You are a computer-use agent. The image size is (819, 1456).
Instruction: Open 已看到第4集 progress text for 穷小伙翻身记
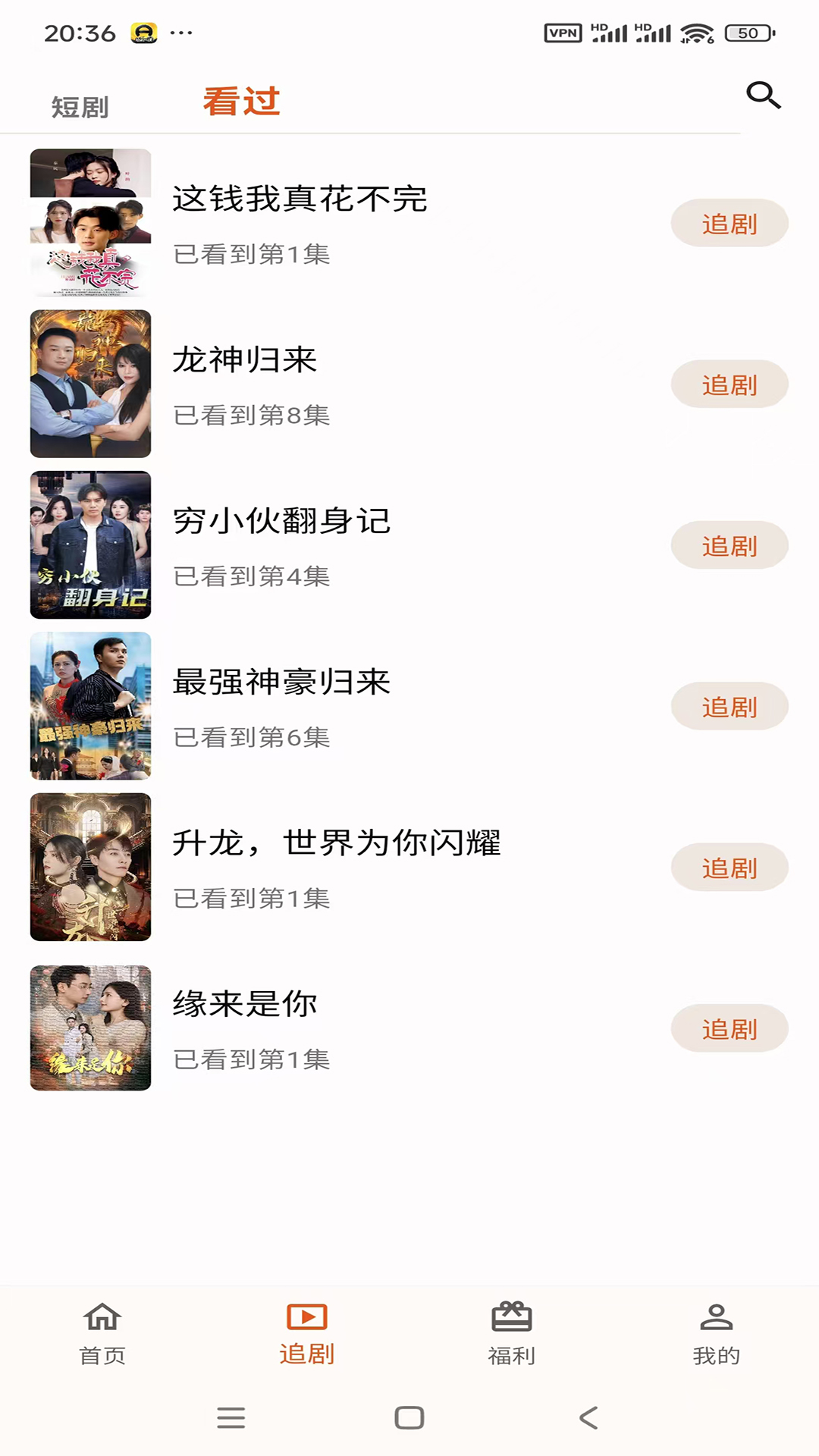point(249,576)
